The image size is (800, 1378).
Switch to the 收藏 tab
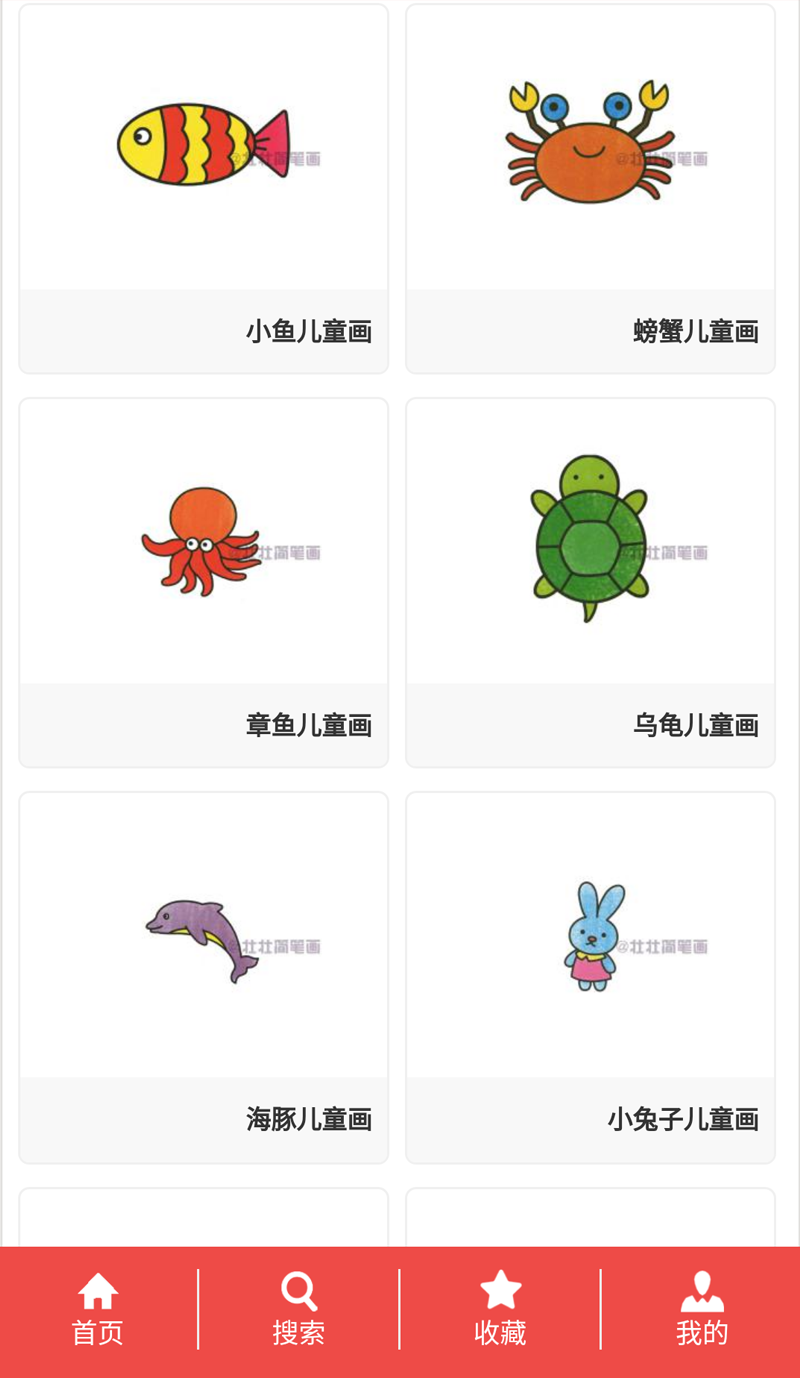(x=499, y=1333)
